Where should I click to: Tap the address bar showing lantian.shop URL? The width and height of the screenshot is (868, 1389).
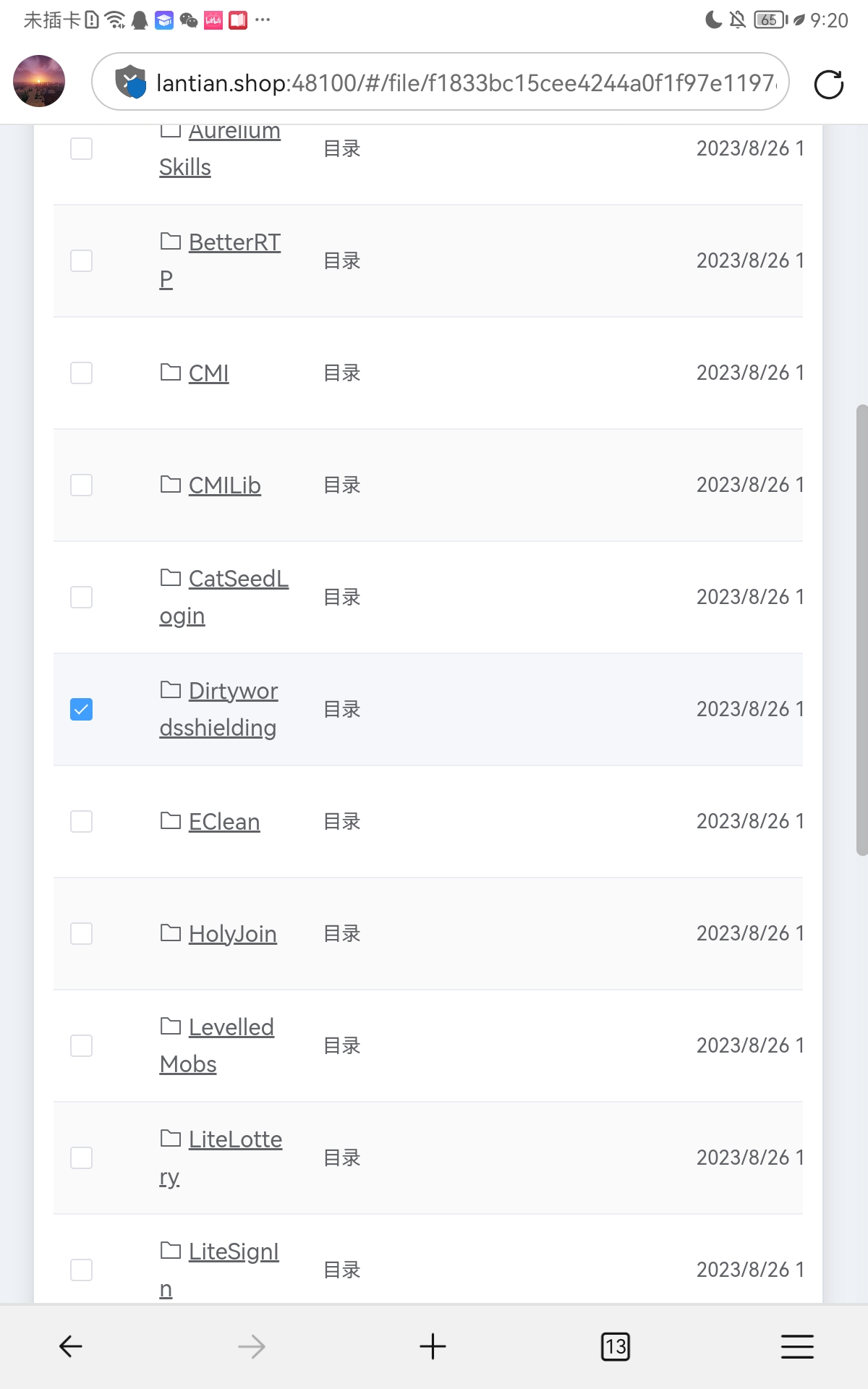point(440,82)
